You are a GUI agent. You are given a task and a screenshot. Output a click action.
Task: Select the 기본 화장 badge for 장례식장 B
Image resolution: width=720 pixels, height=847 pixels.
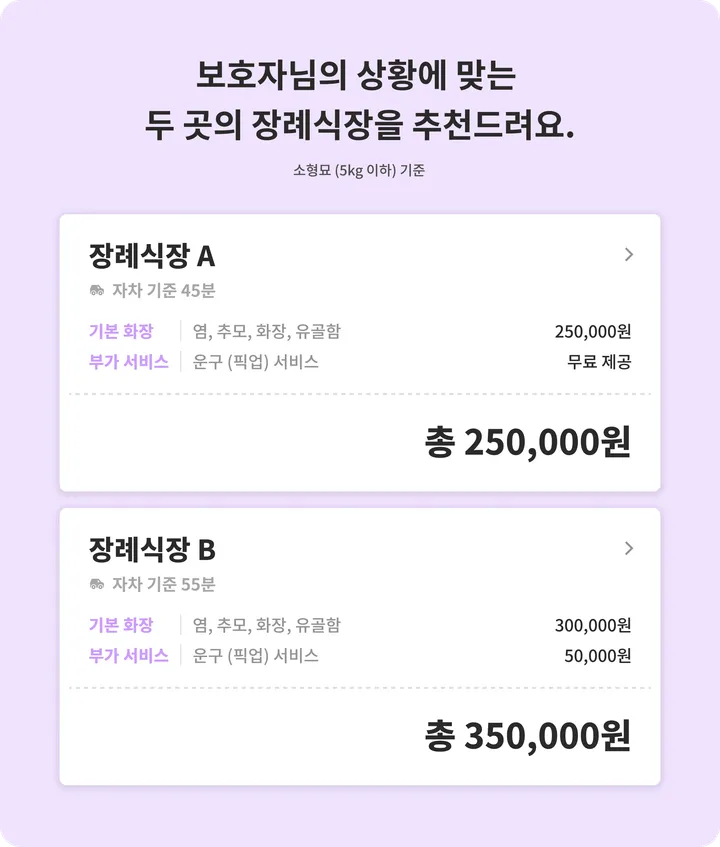click(119, 626)
